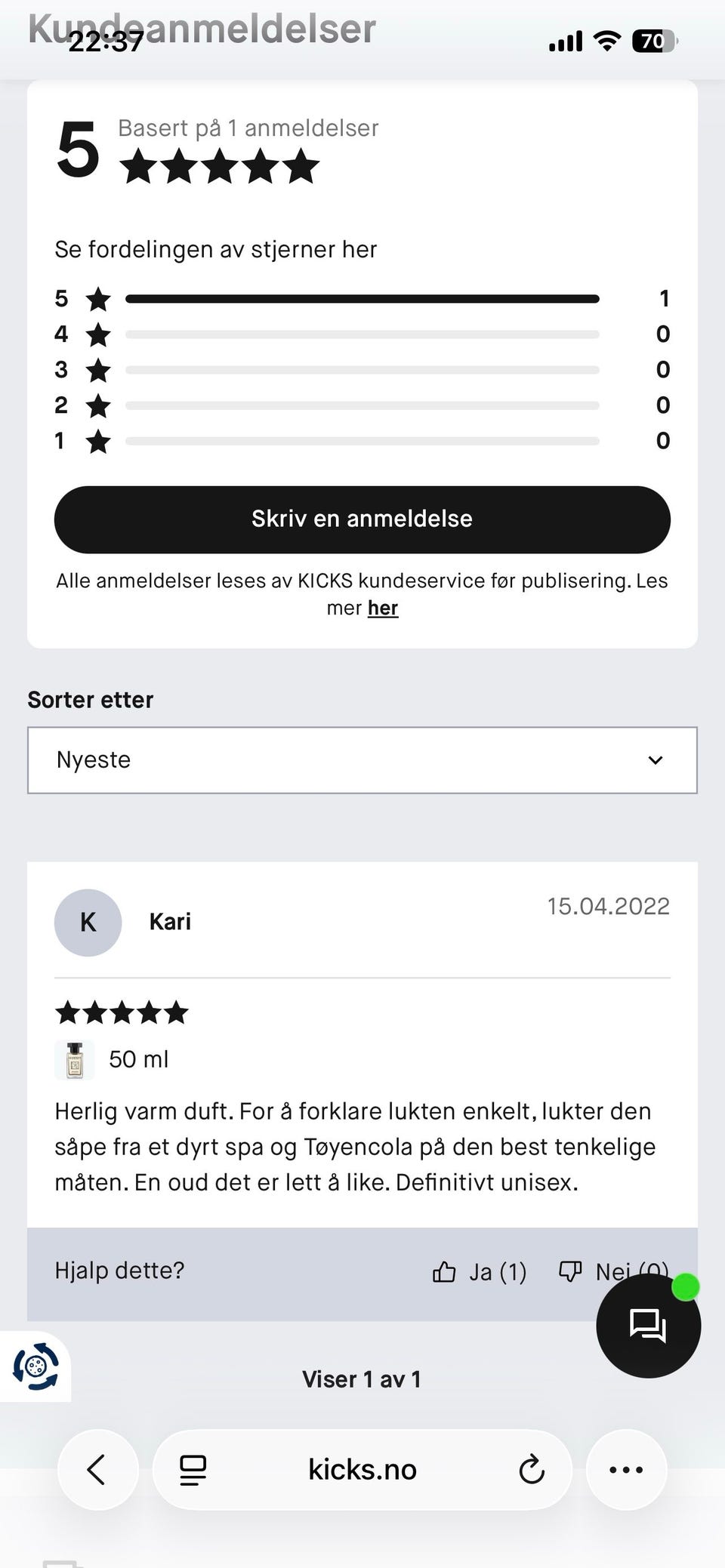Open the 'her' link about review publishing
725x1568 pixels.
383,607
